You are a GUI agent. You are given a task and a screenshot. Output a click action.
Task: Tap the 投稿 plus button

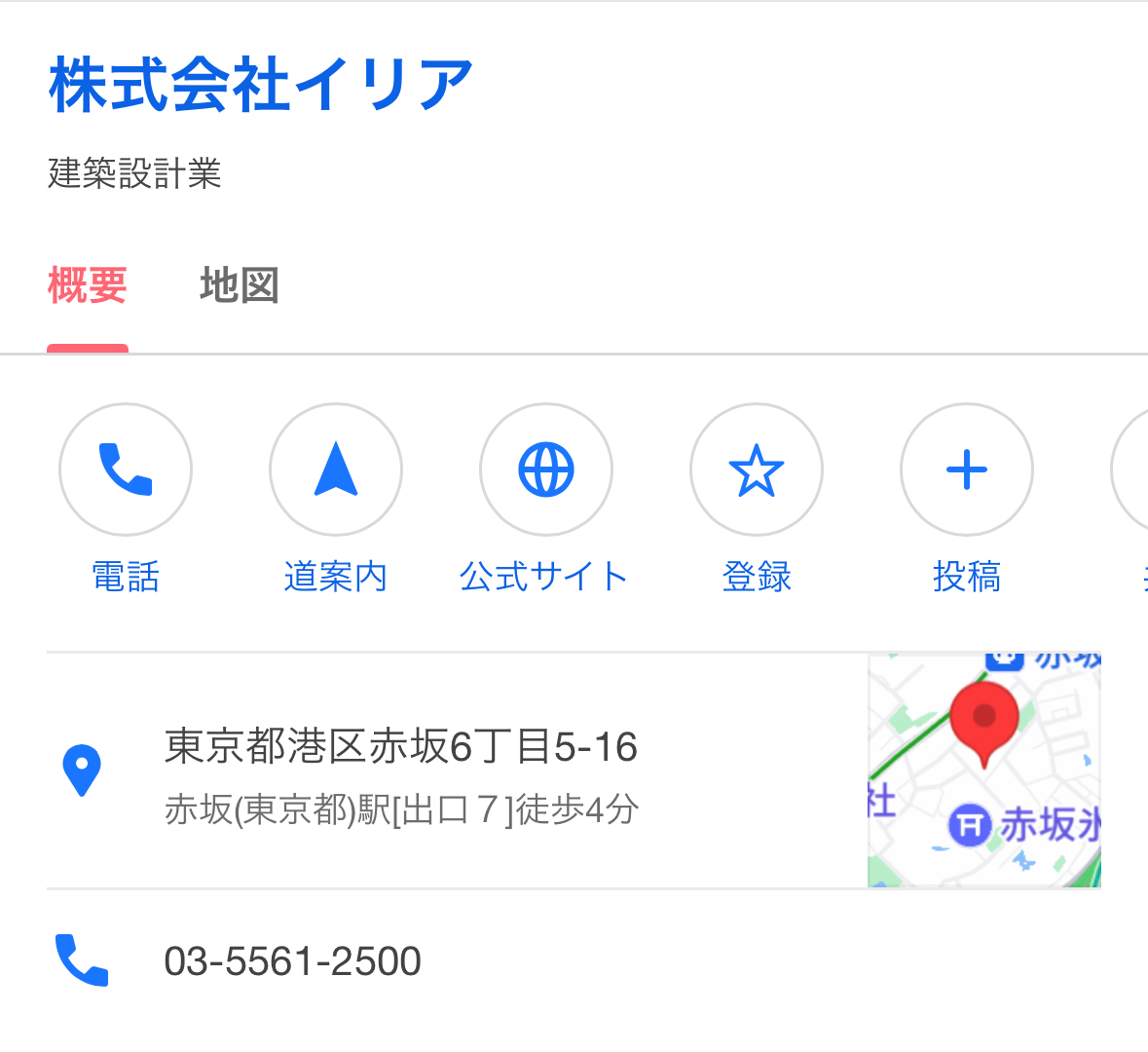coord(967,470)
